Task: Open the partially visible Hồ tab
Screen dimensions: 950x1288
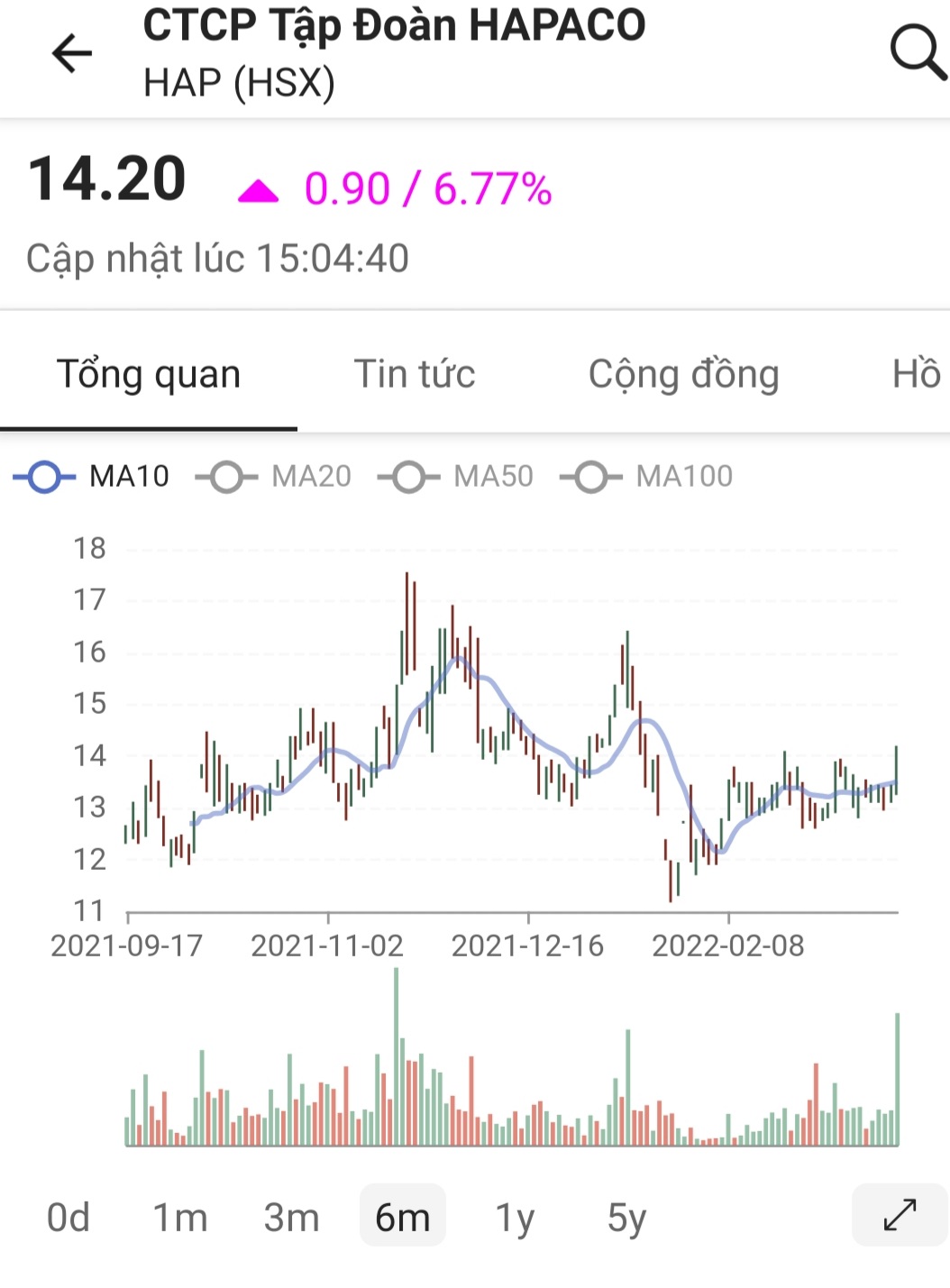Action: 916,374
